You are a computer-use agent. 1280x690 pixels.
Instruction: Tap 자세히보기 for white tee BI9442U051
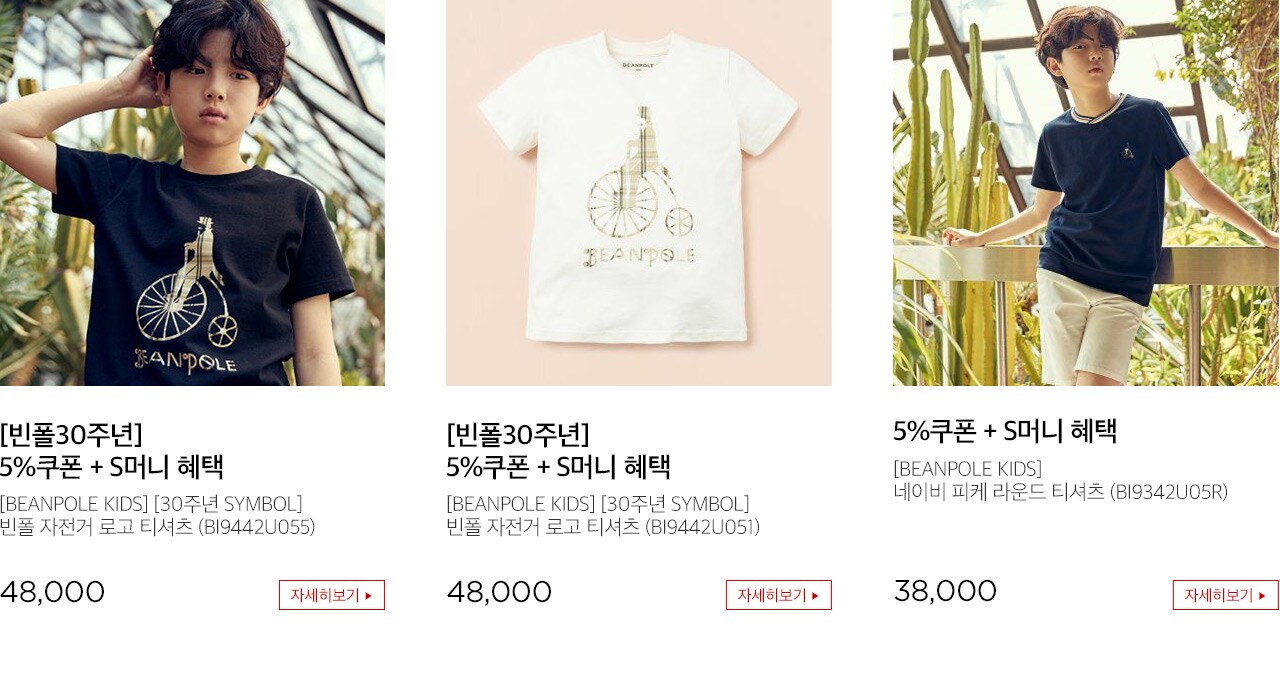(778, 595)
